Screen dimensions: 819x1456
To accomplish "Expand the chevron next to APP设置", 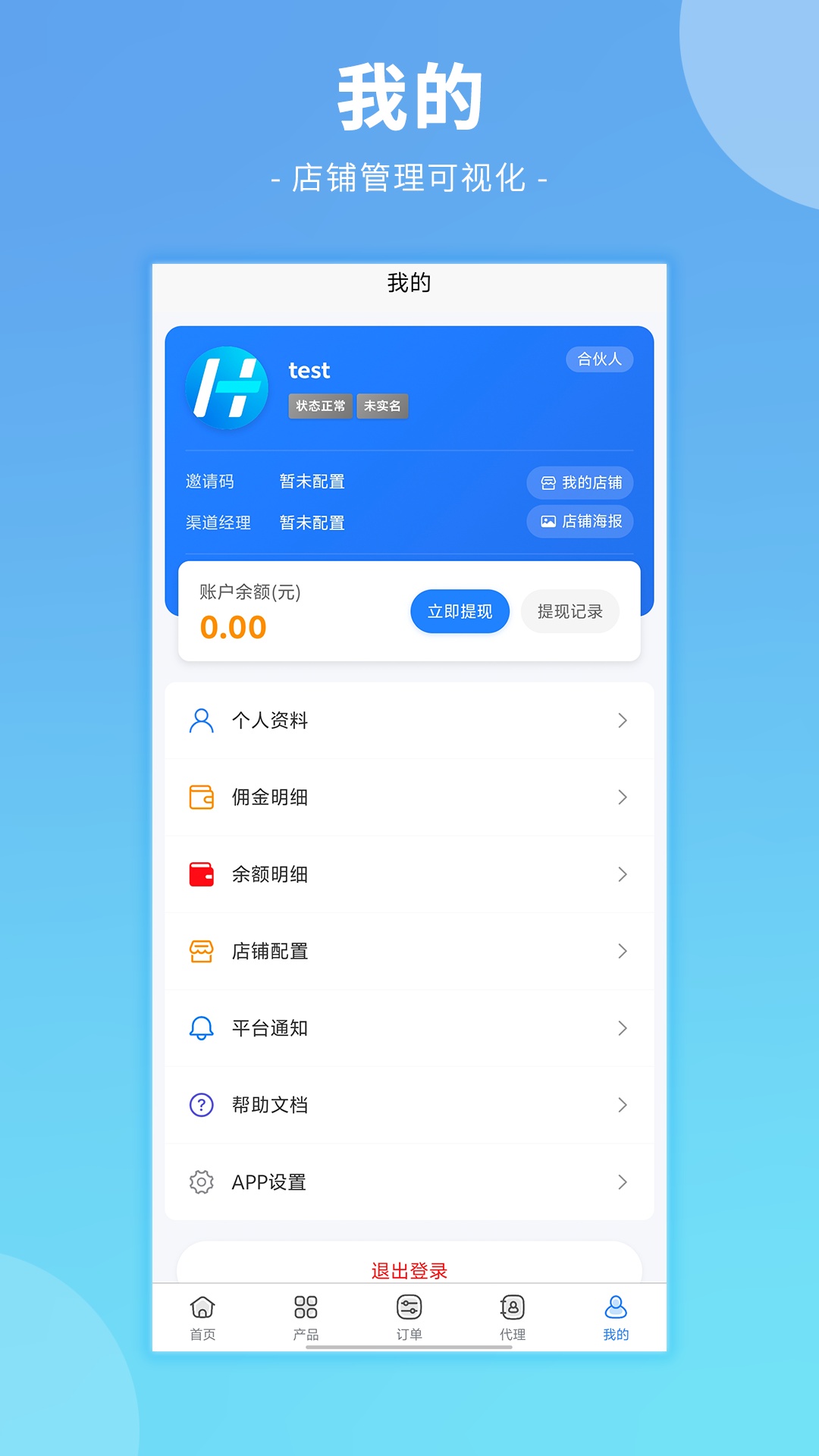I will (623, 1181).
